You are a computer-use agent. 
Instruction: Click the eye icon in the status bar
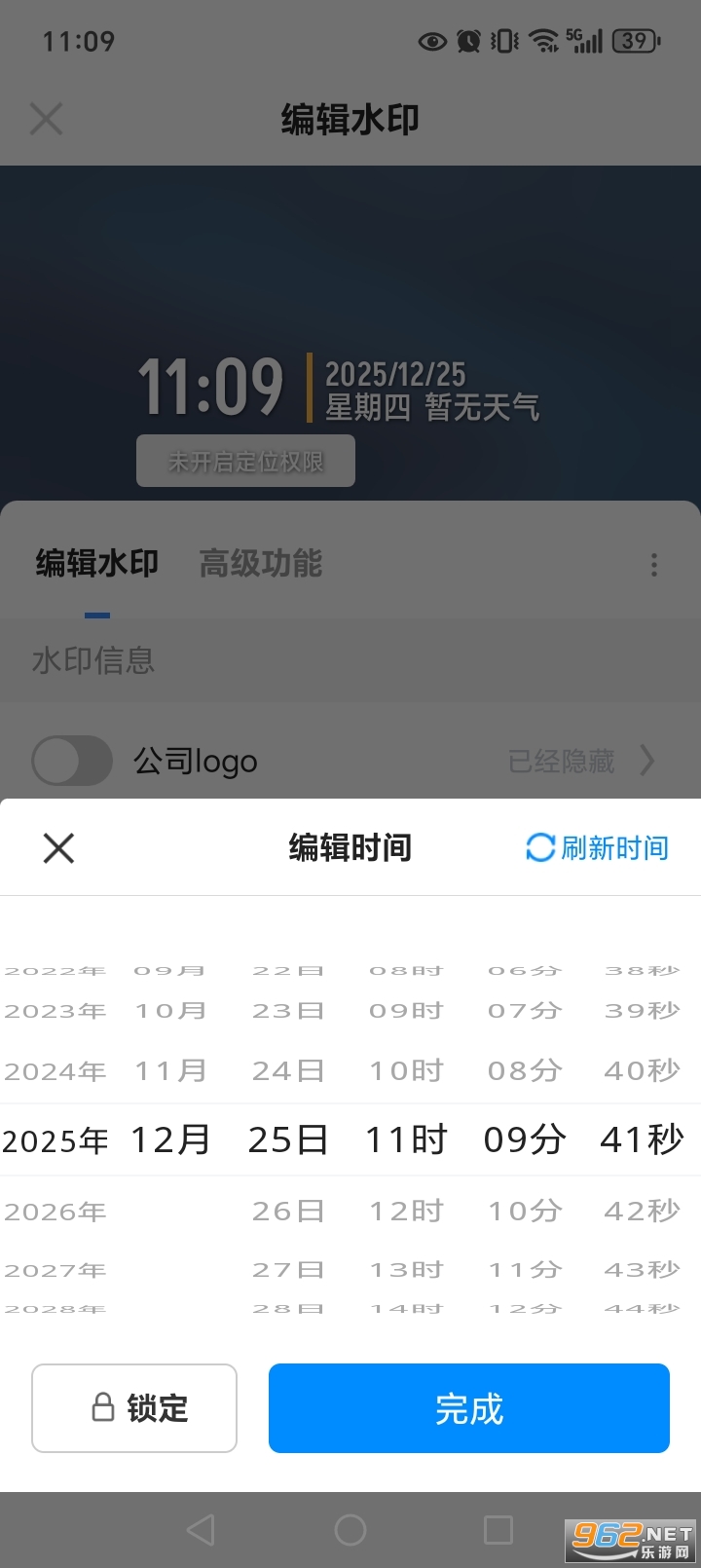431,41
